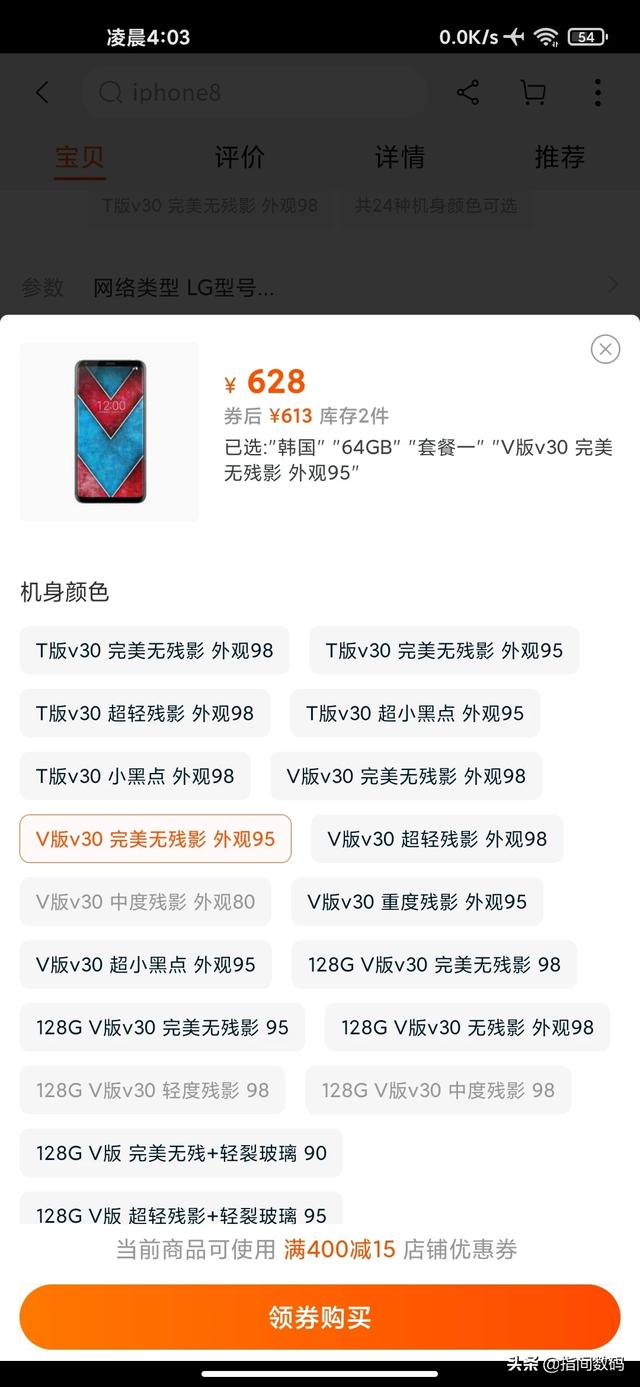Enlarge the product image thumbnail
The image size is (640, 1387).
tap(109, 432)
